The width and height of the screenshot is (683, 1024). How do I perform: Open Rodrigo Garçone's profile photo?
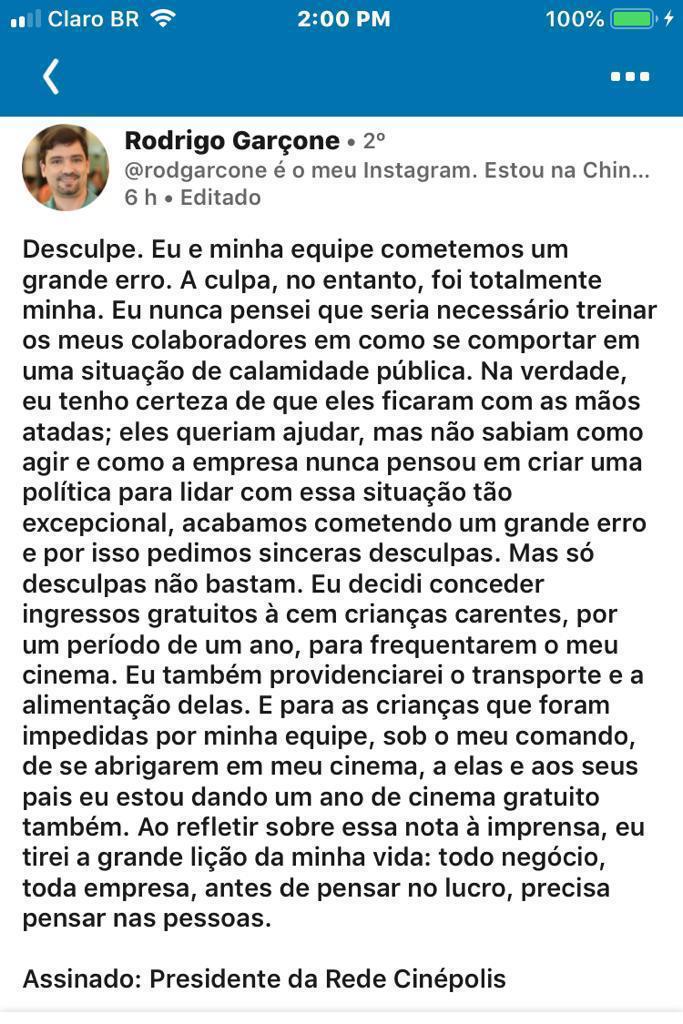coord(66,168)
